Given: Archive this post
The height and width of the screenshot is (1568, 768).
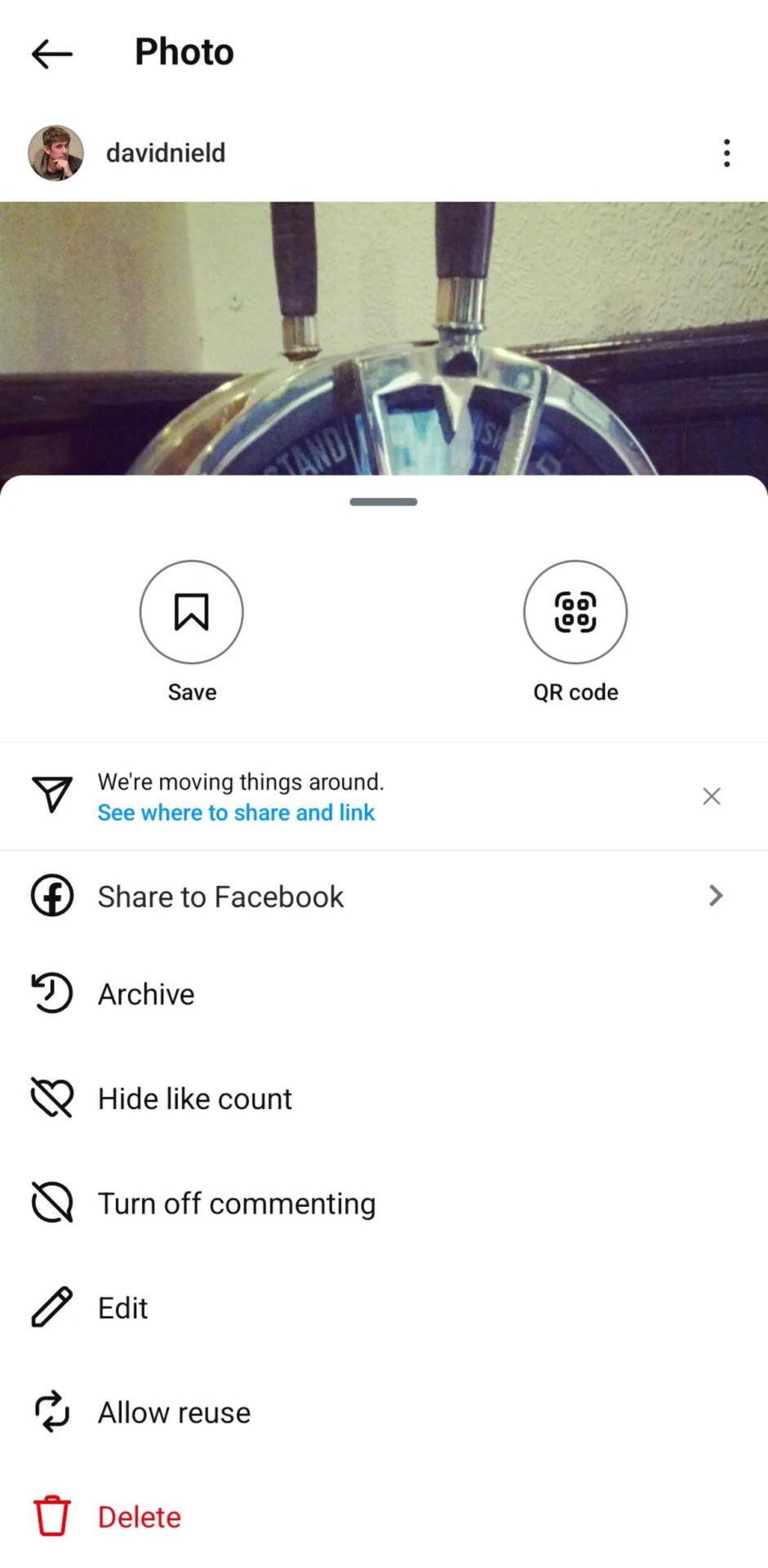Looking at the screenshot, I should [146, 993].
